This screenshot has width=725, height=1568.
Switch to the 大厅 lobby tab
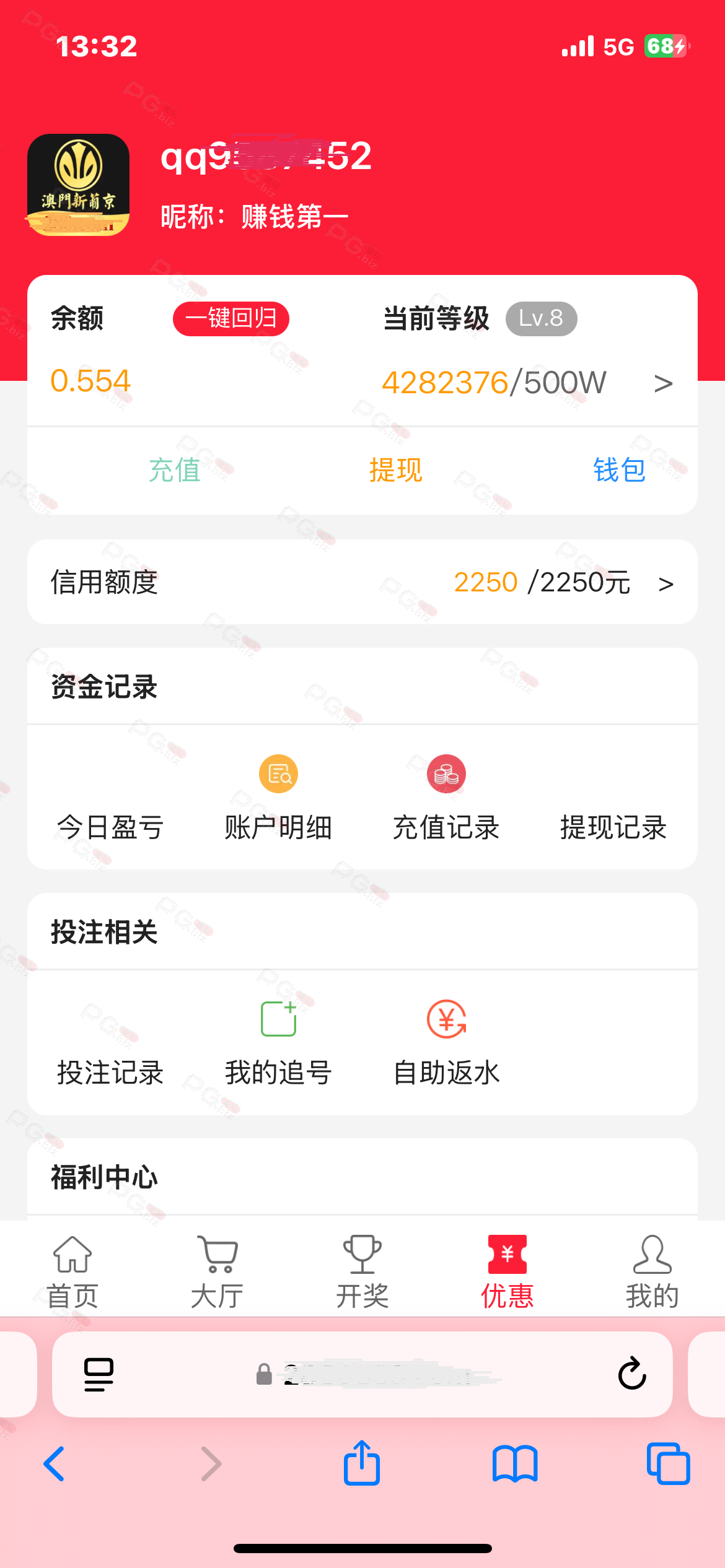point(217,1272)
